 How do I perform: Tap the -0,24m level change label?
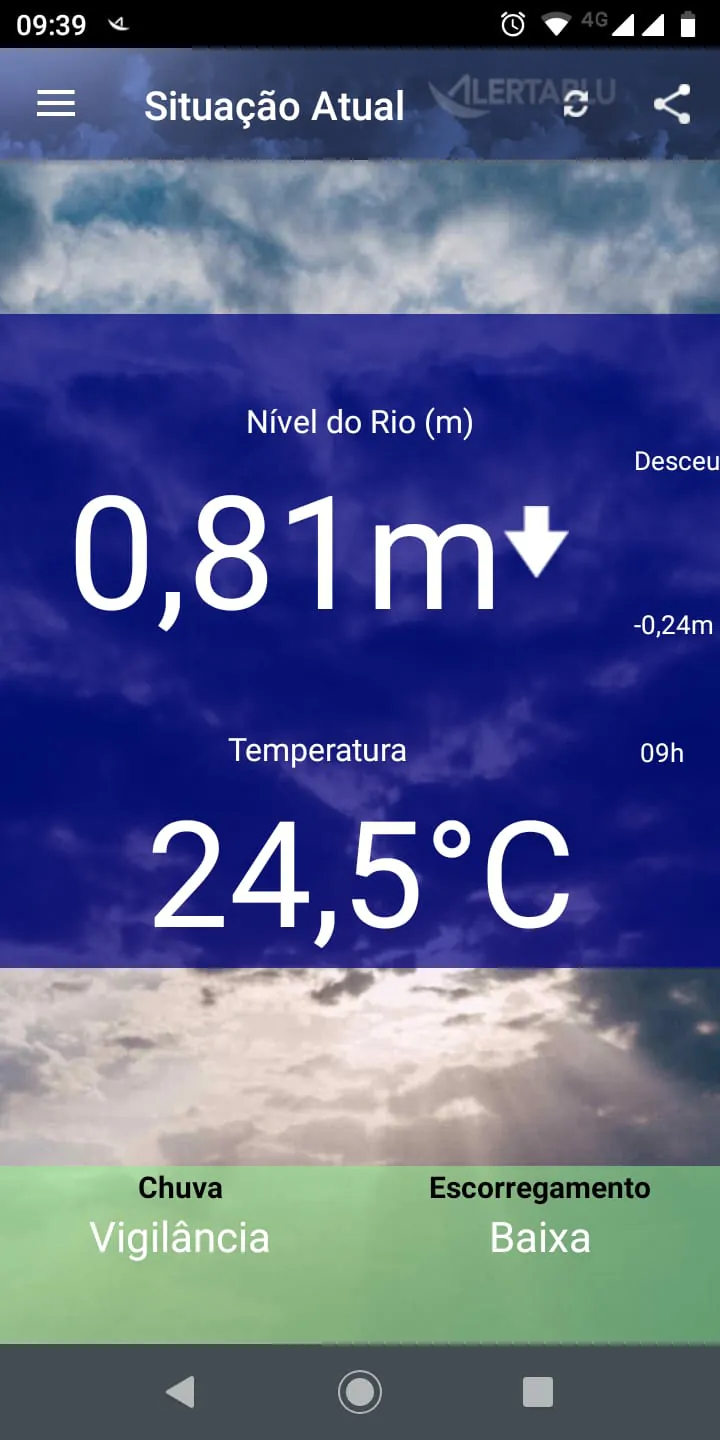pyautogui.click(x=672, y=627)
